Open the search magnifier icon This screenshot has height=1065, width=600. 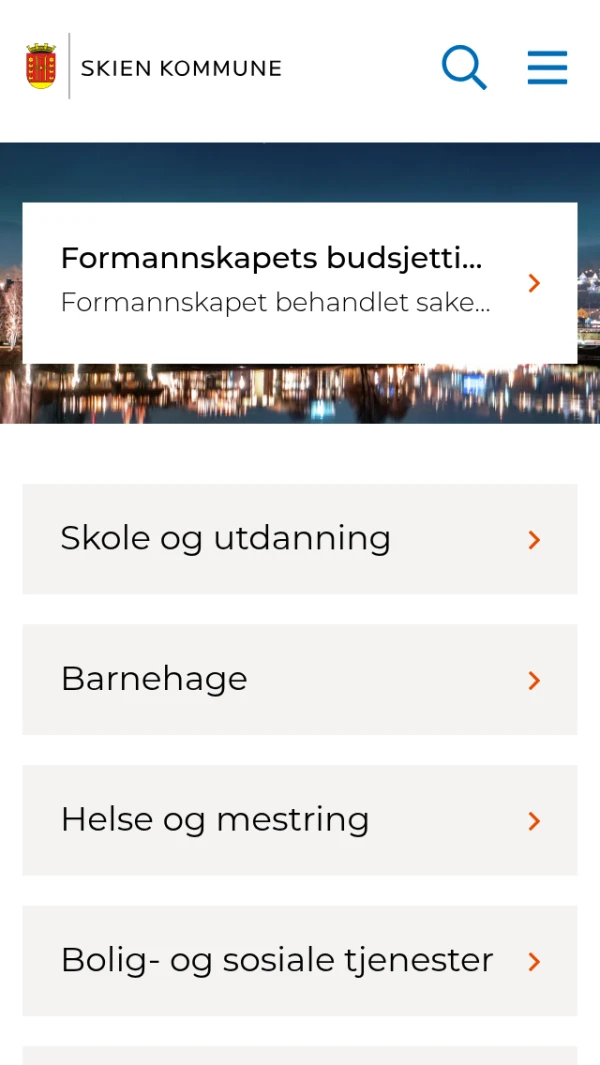click(464, 68)
